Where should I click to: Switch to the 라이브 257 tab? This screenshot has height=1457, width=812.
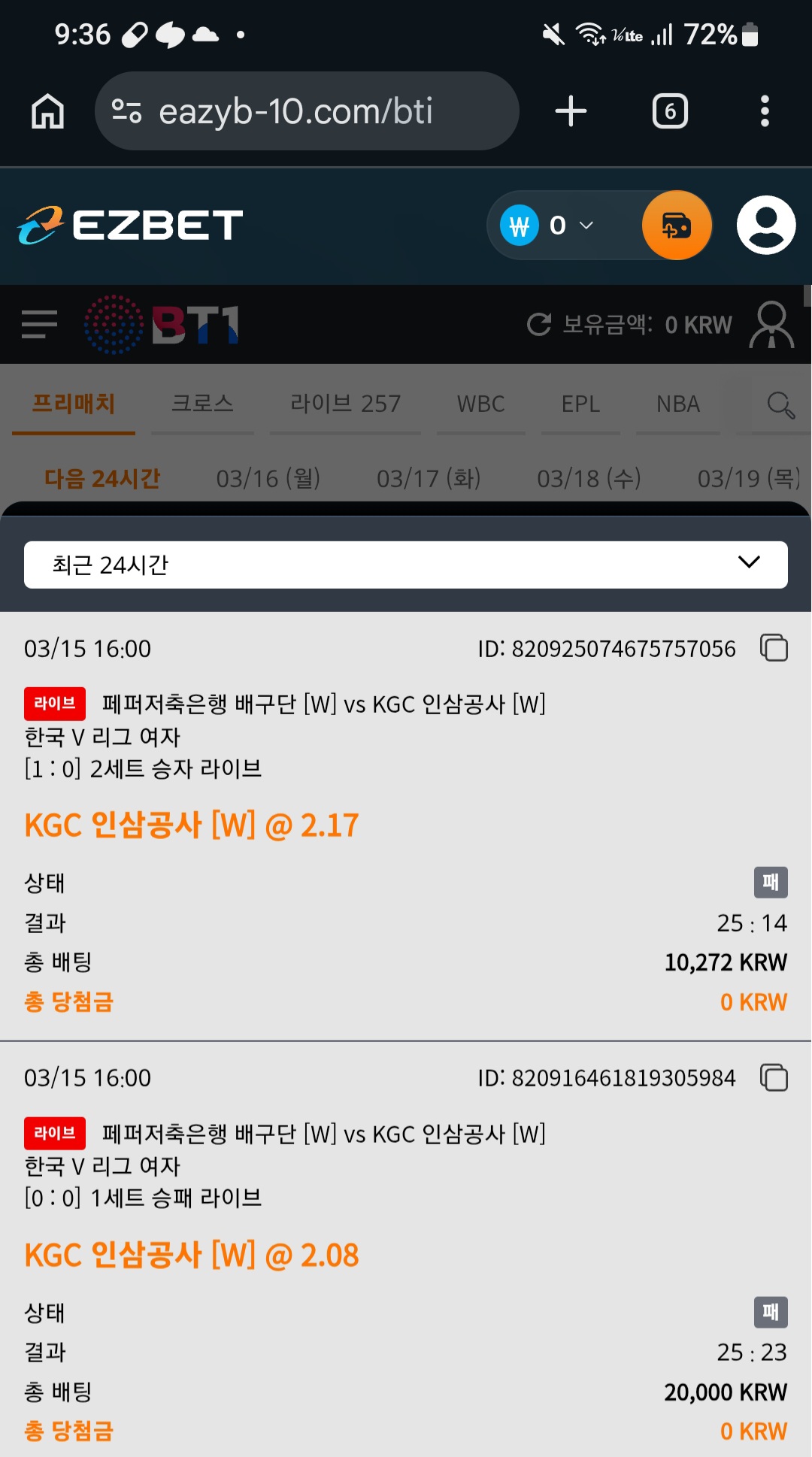click(x=345, y=404)
